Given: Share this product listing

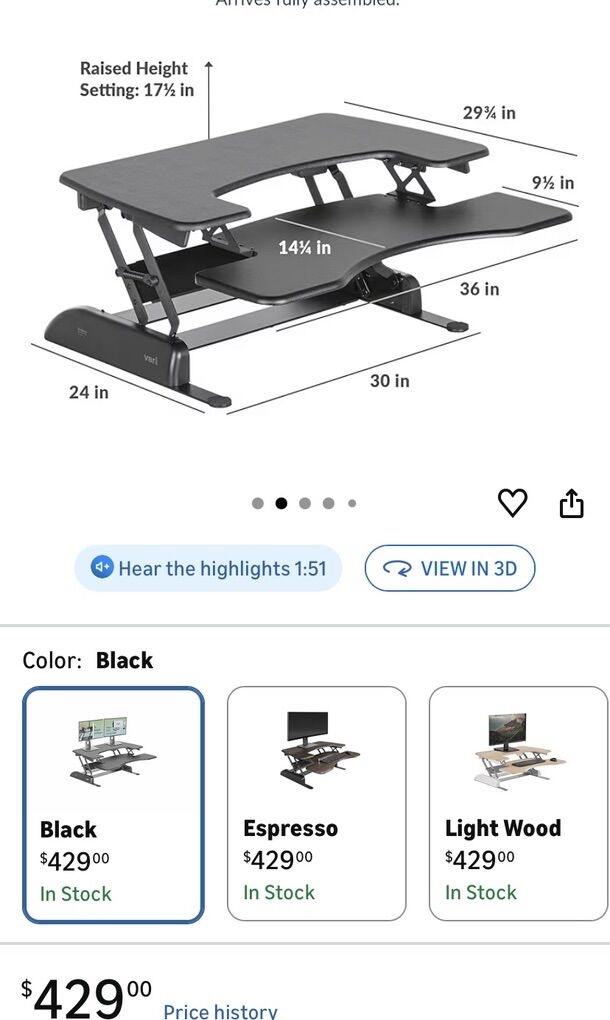Looking at the screenshot, I should click(571, 503).
